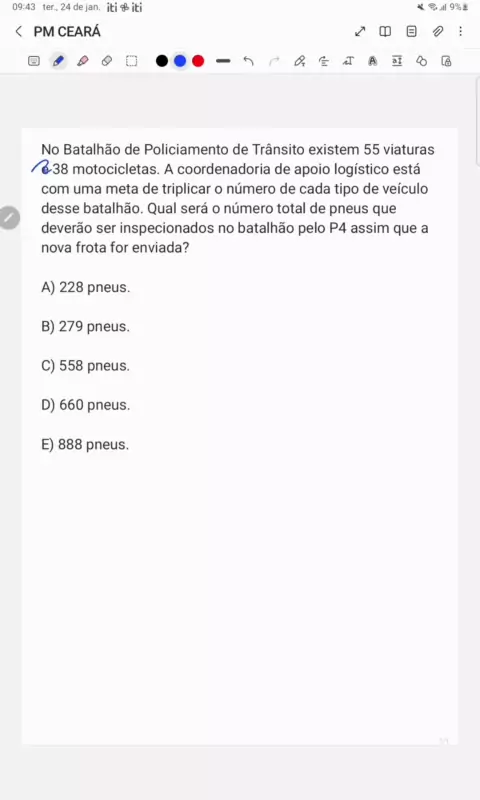Screen dimensions: 480x800
Task: Switch to keyboard text input mode
Action: click(x=34, y=61)
